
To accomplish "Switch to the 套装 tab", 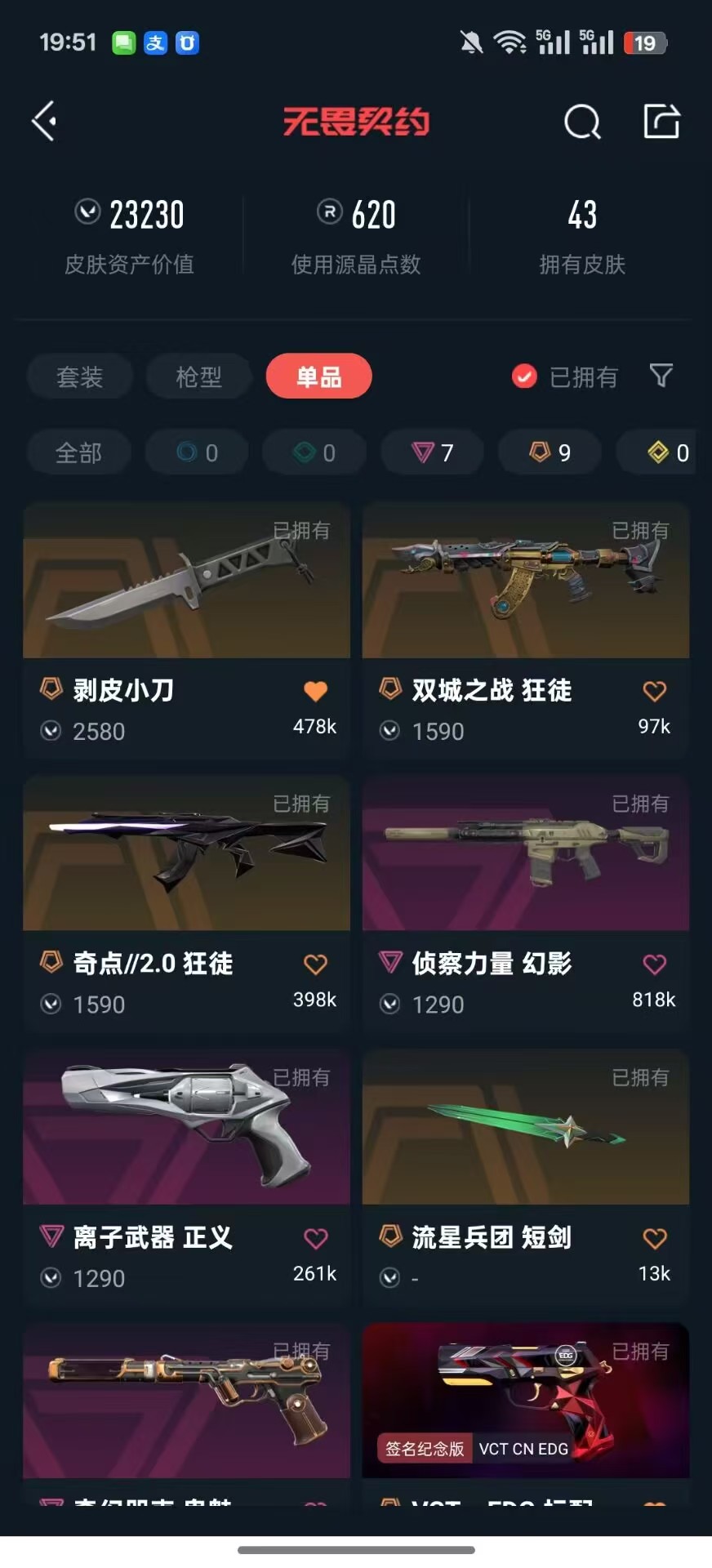I will [x=79, y=376].
